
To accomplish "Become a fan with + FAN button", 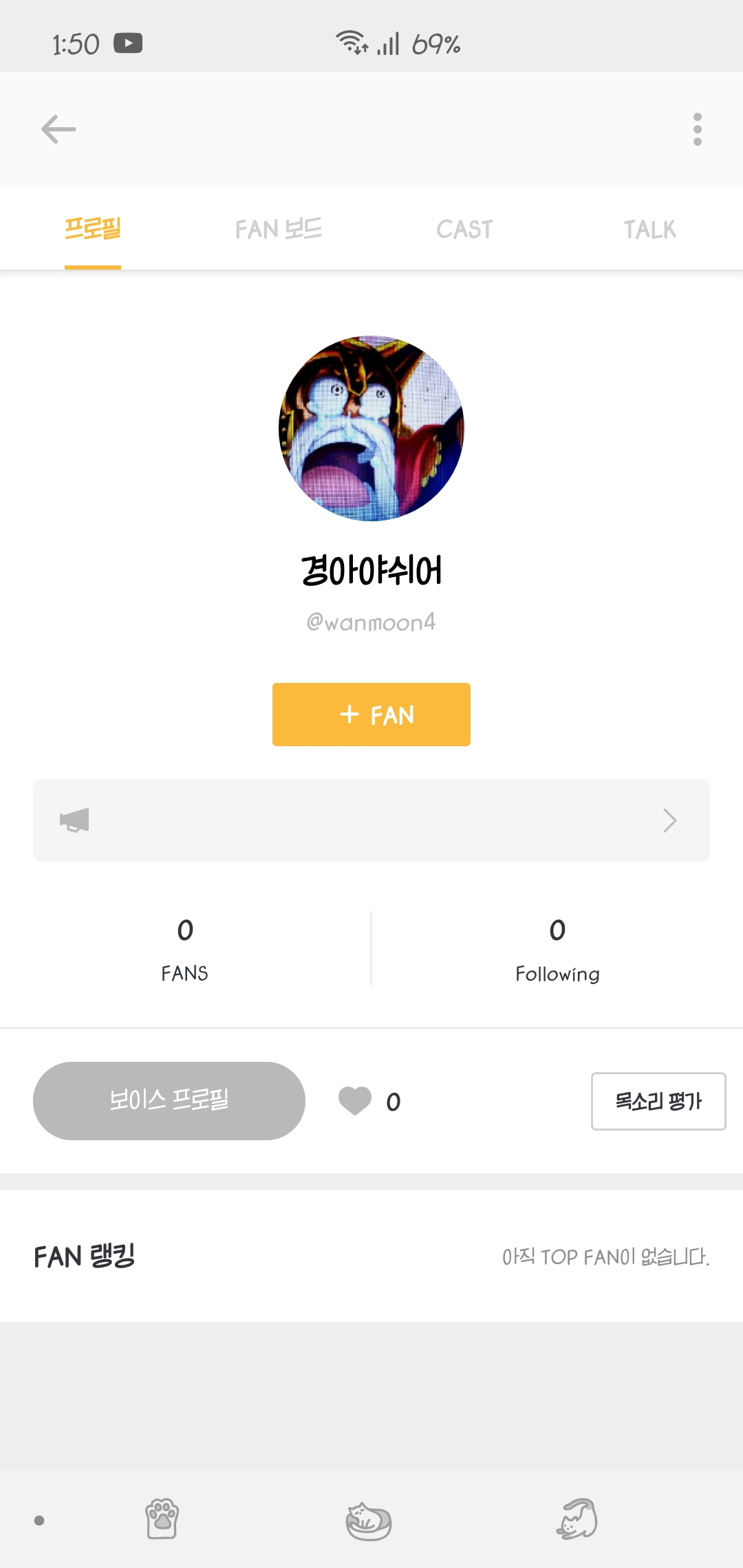I will click(x=371, y=715).
